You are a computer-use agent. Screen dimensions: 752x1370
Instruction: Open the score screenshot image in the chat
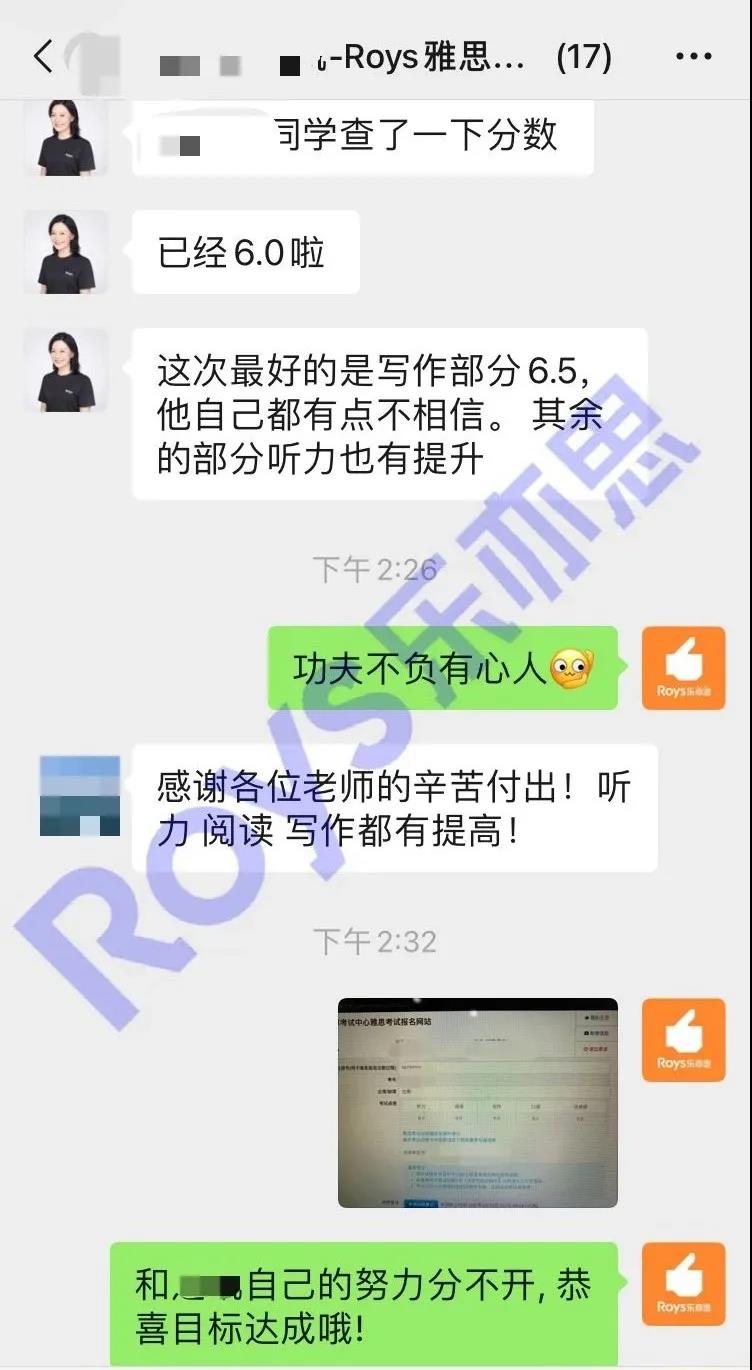477,1102
